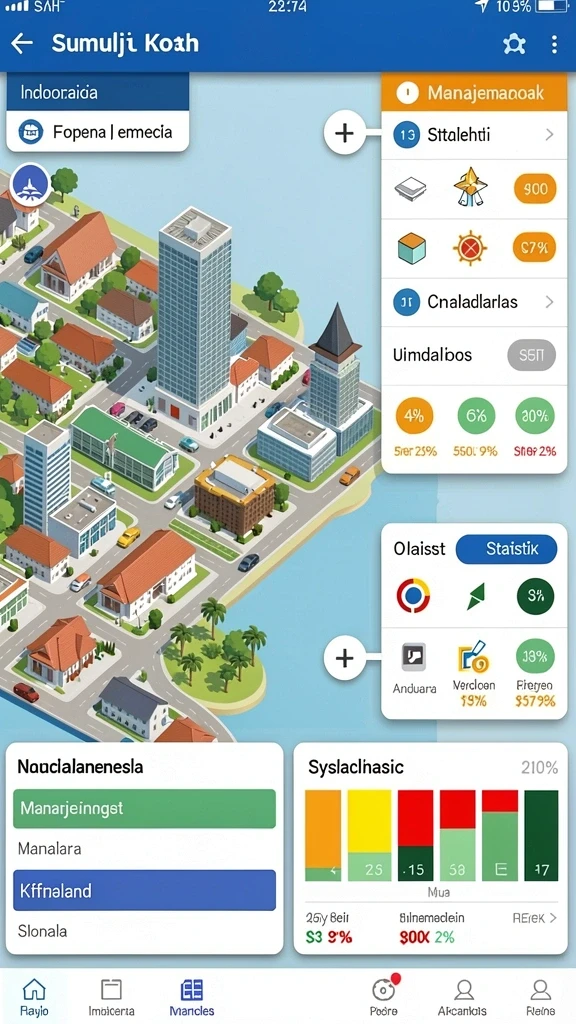Open the Stalehti row

coord(474,135)
